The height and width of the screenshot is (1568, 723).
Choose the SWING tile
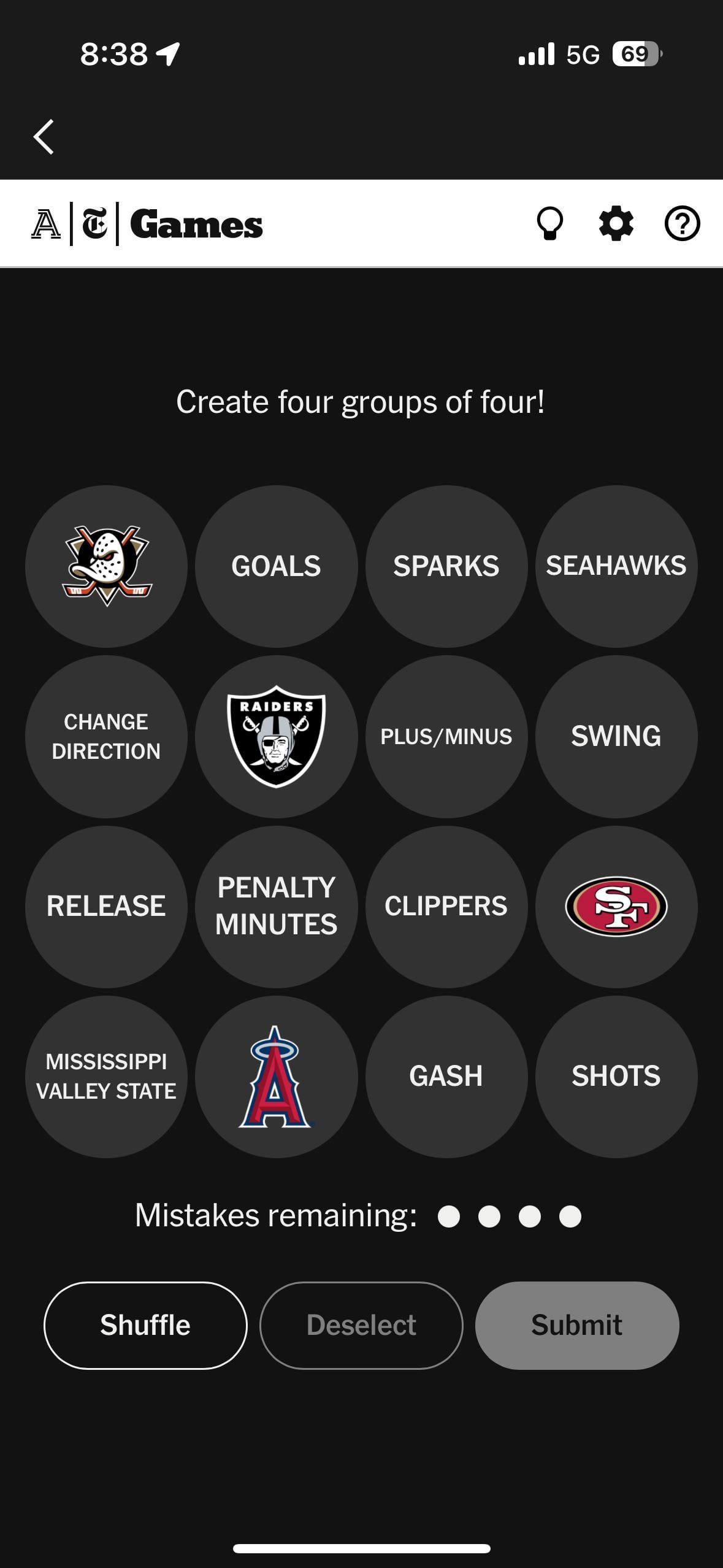616,736
